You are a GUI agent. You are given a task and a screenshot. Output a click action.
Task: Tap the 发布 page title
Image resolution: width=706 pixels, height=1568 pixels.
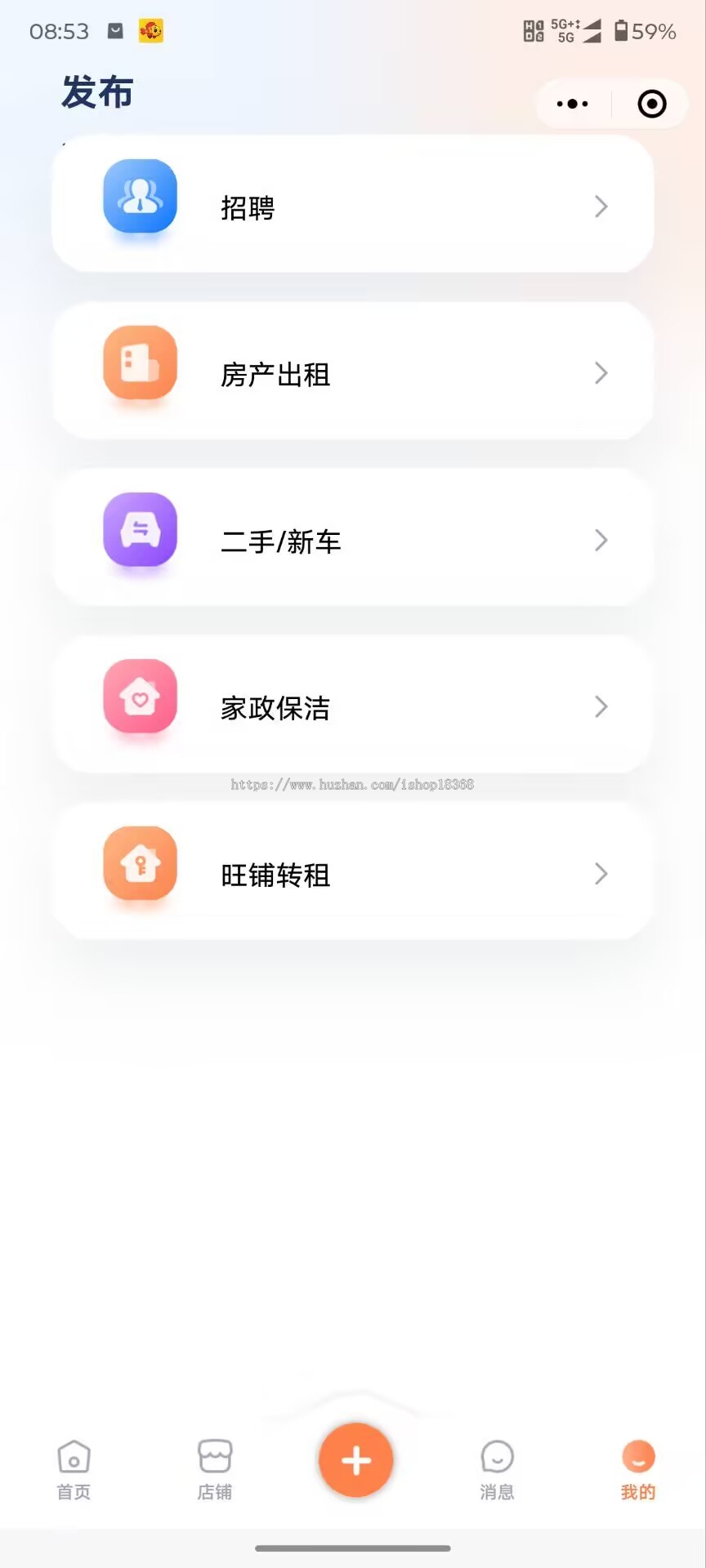[97, 91]
